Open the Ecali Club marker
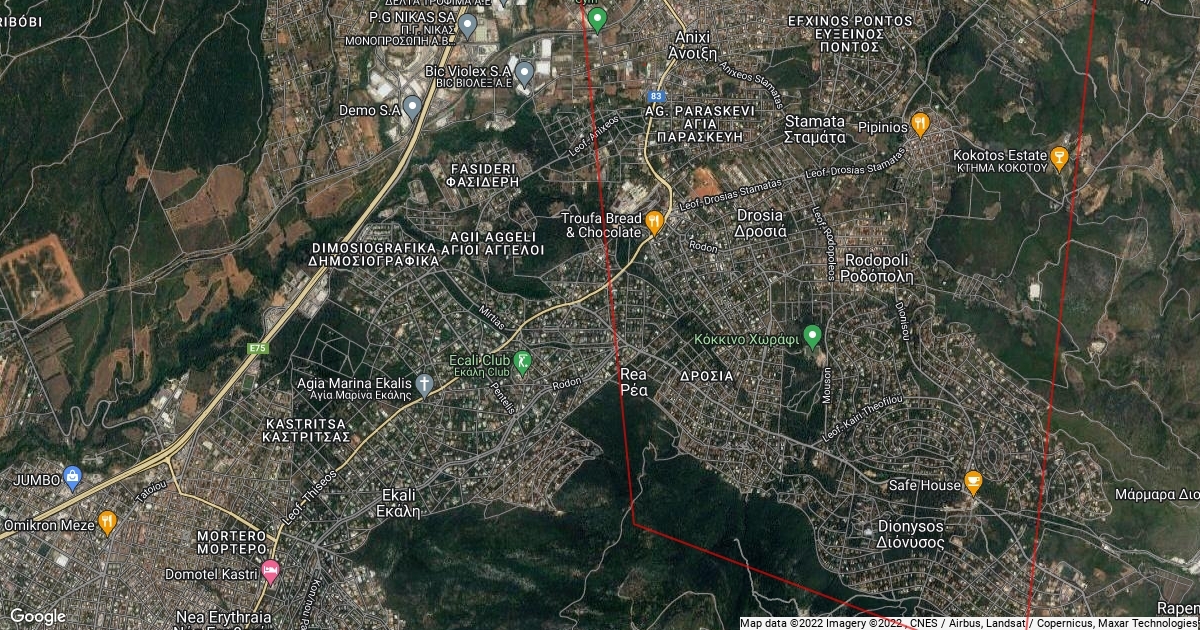 click(x=522, y=361)
